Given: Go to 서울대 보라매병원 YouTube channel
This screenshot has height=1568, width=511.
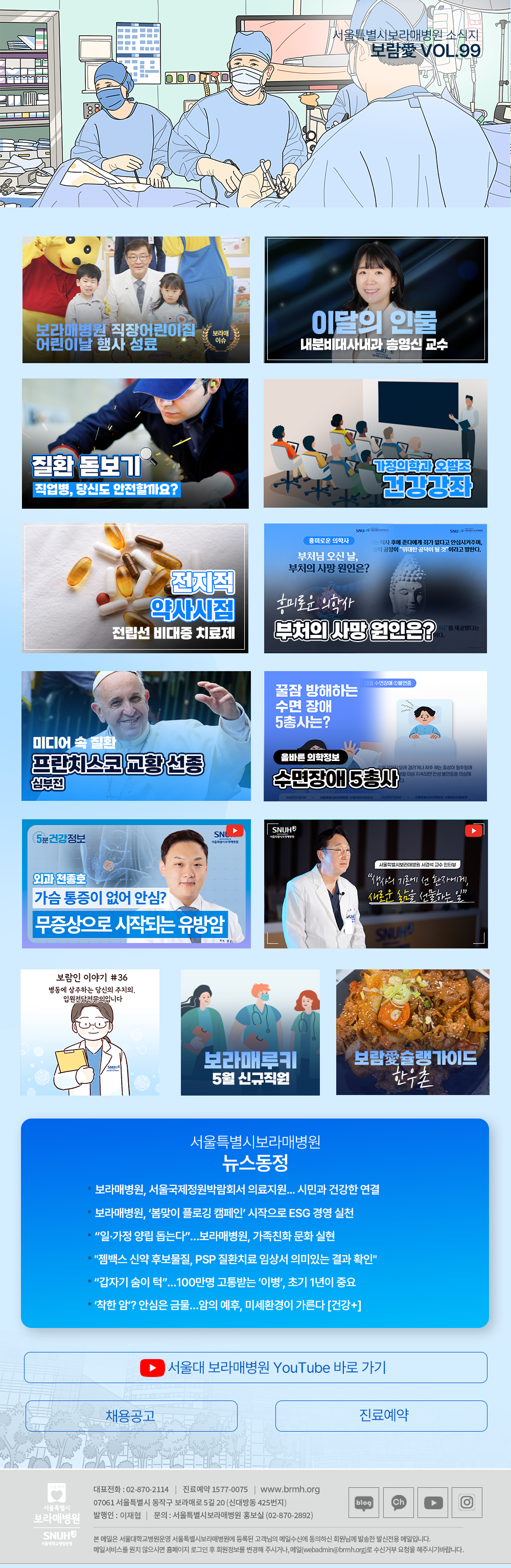Looking at the screenshot, I should [x=255, y=1367].
